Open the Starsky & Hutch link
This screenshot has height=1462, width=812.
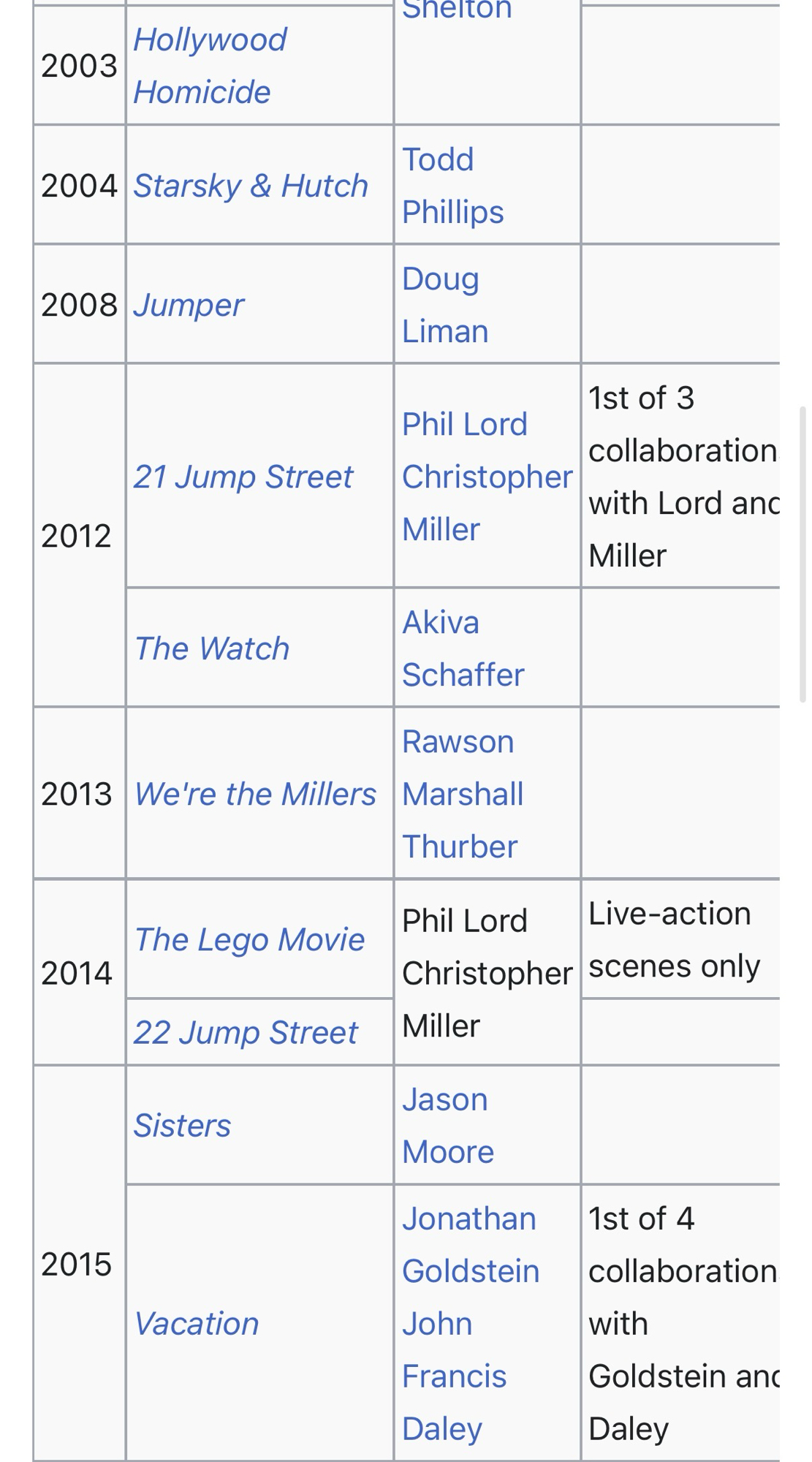click(x=250, y=186)
